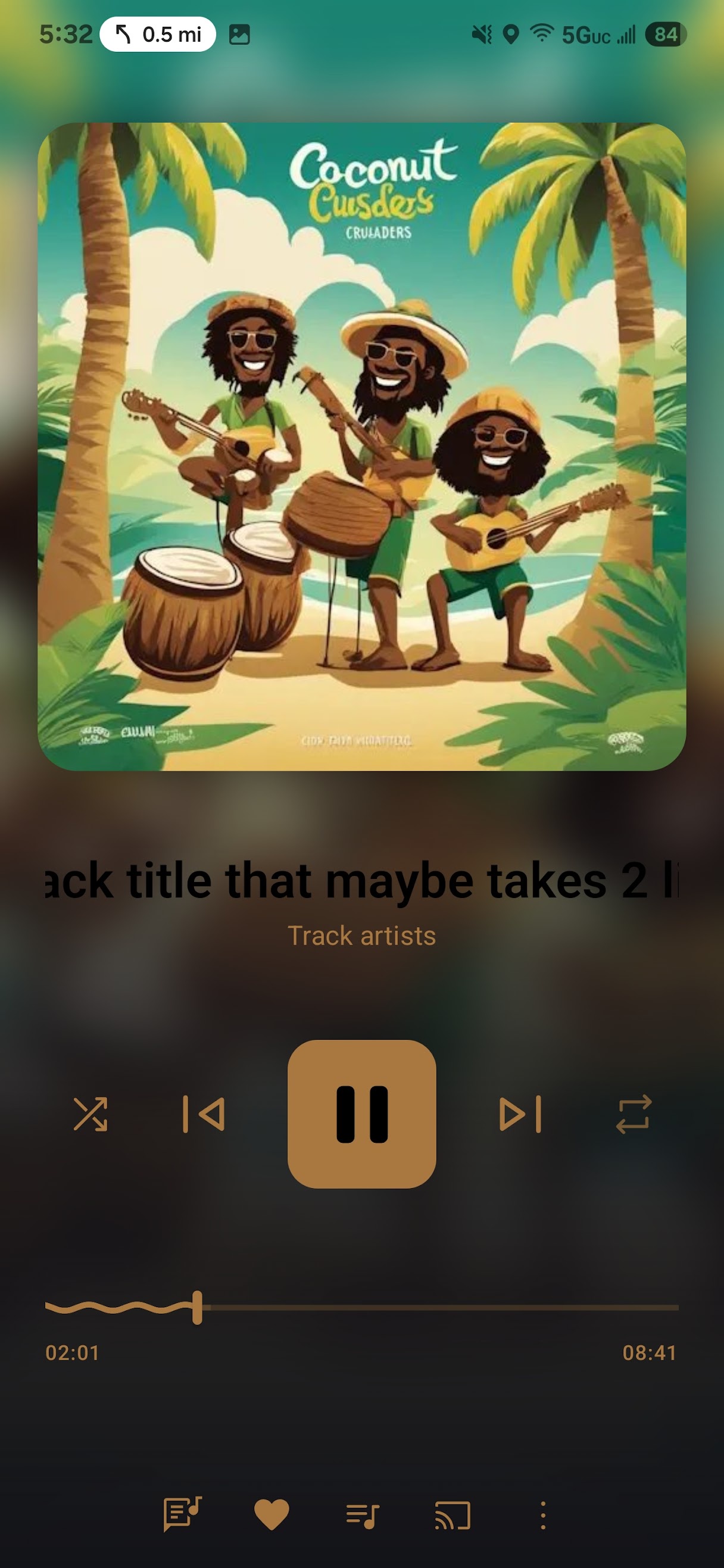Toggle shuffle mode
This screenshot has height=1568, width=724.
click(x=90, y=1114)
